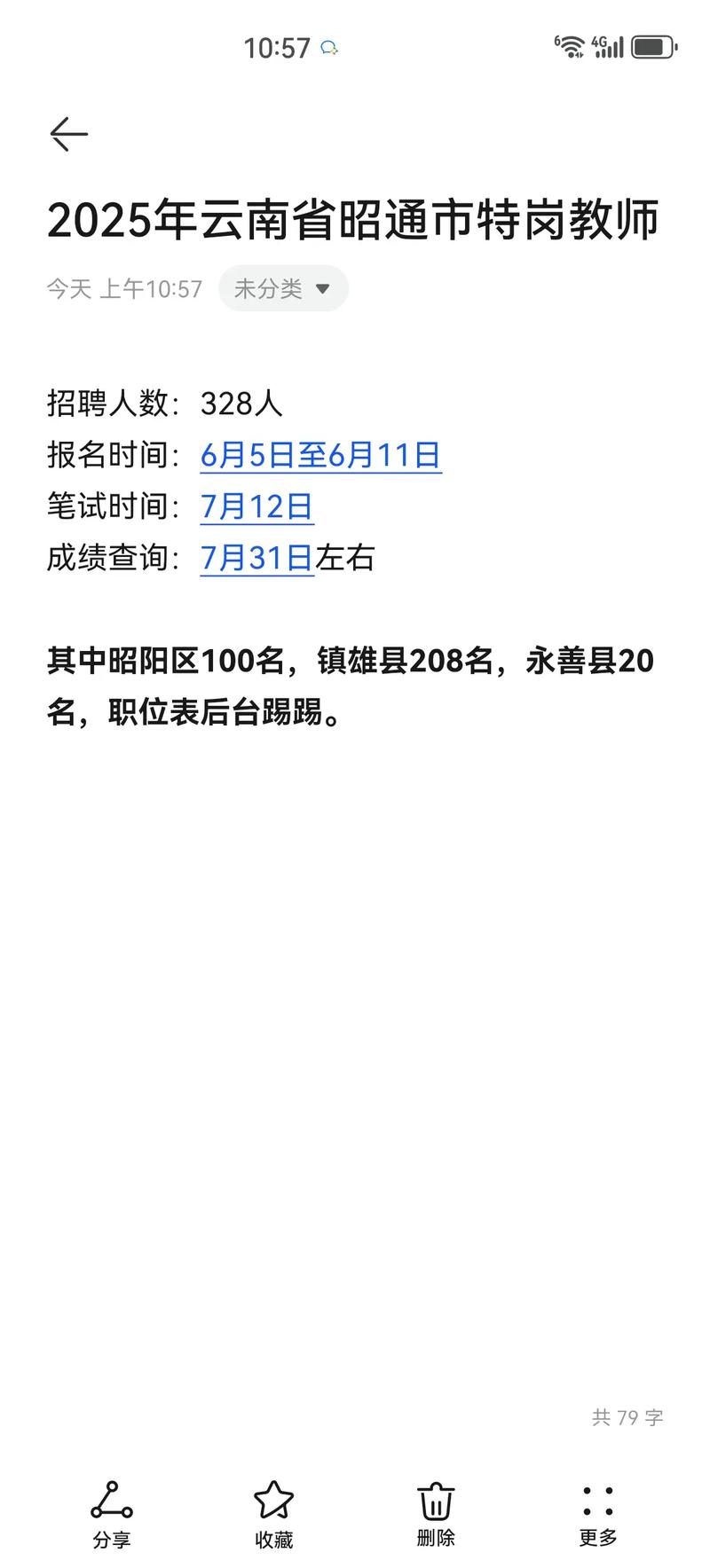Tap the word count 共79字 label
The height and width of the screenshot is (1568, 710).
(627, 1416)
